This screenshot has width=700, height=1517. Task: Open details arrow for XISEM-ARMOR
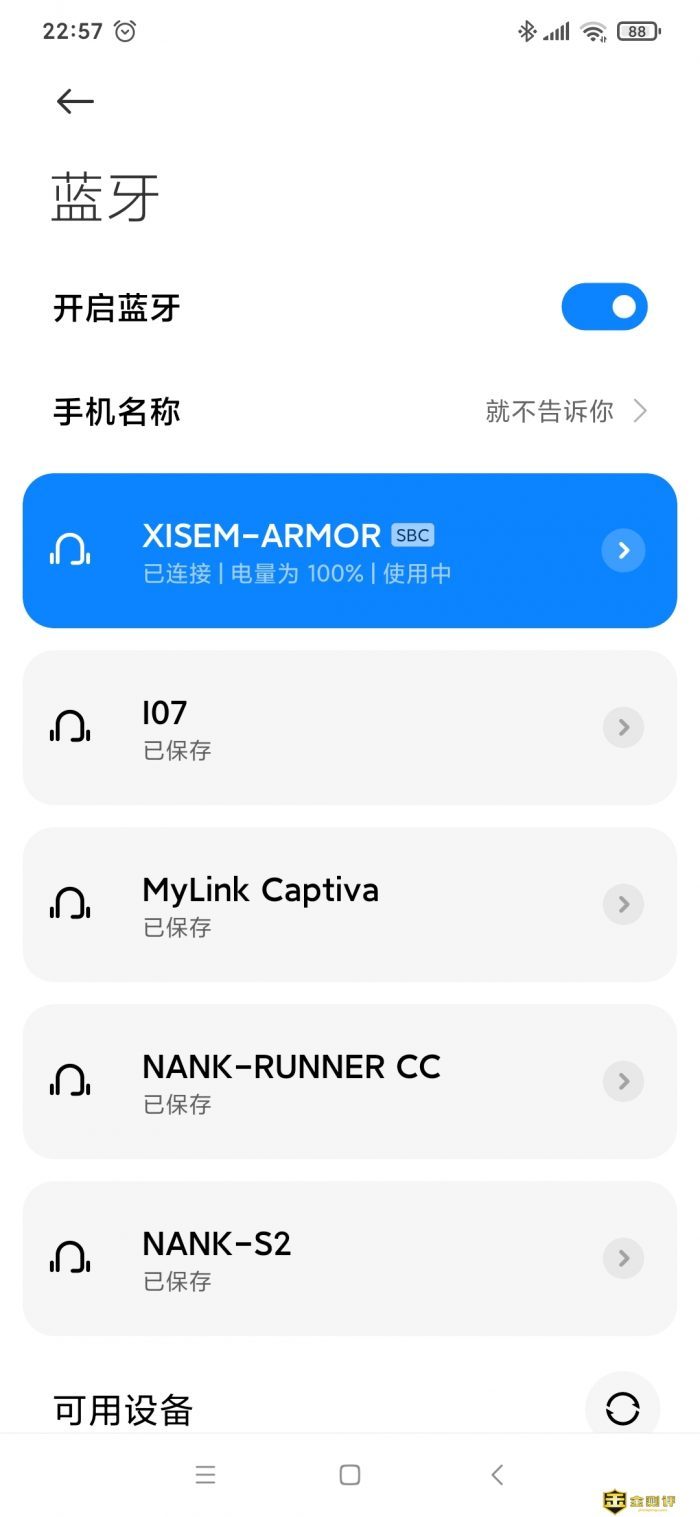pyautogui.click(x=623, y=550)
